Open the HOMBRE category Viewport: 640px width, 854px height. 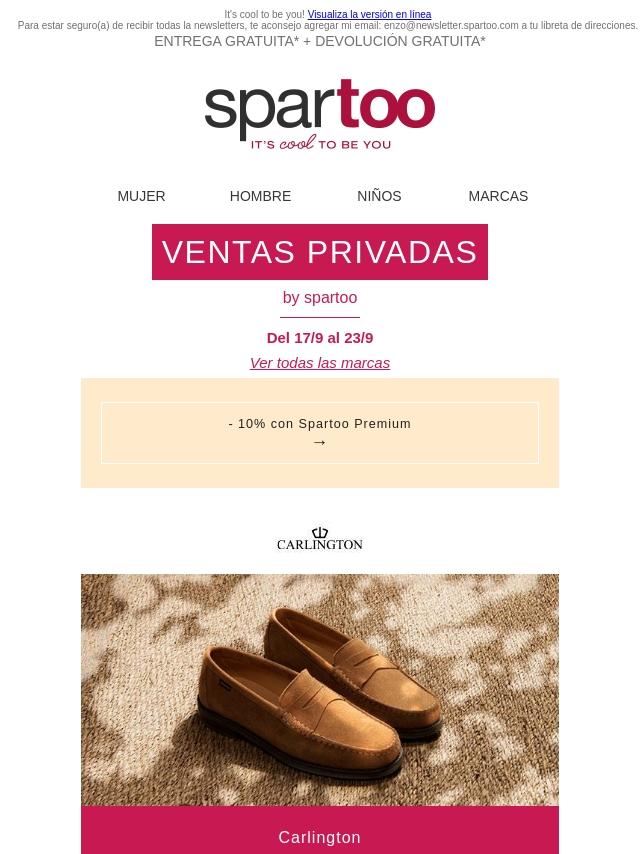pyautogui.click(x=260, y=196)
